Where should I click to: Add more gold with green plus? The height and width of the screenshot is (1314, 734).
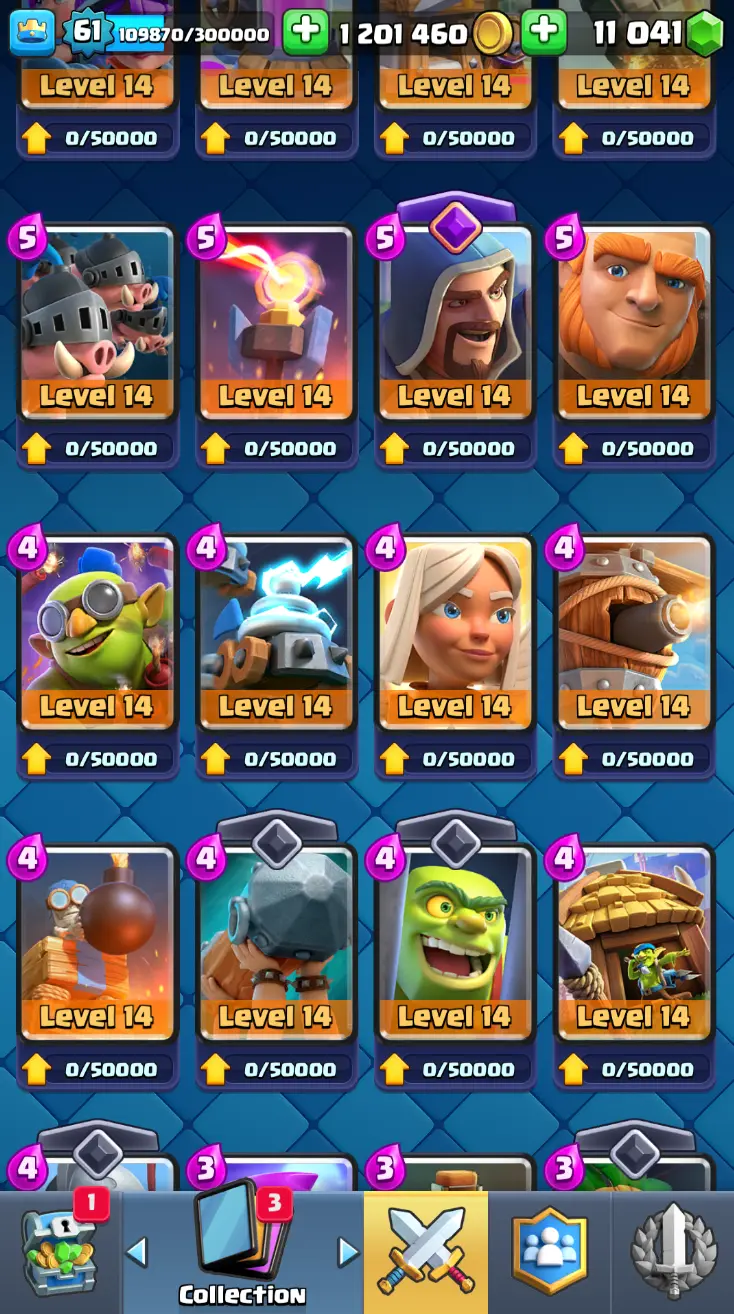coord(305,34)
